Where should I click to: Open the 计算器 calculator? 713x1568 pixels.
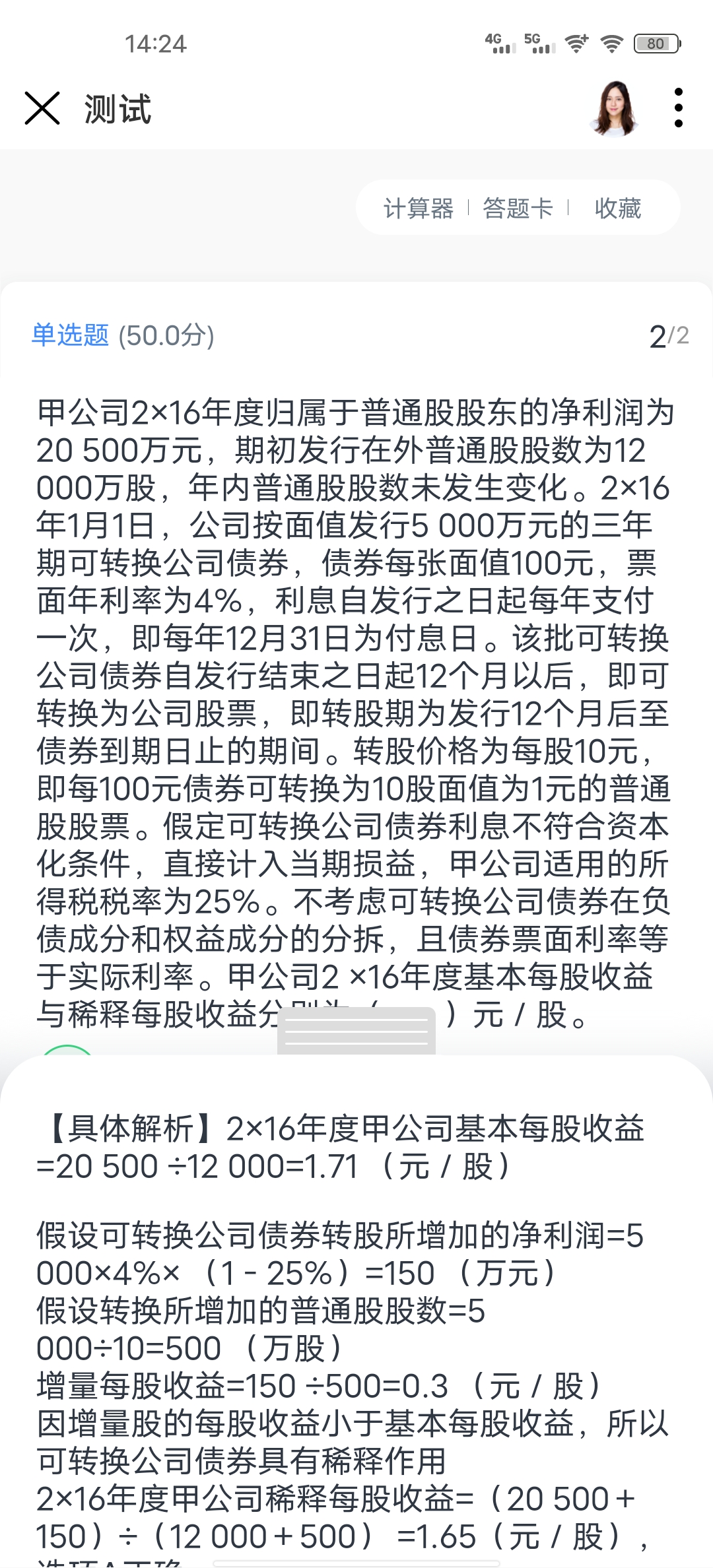pos(419,209)
